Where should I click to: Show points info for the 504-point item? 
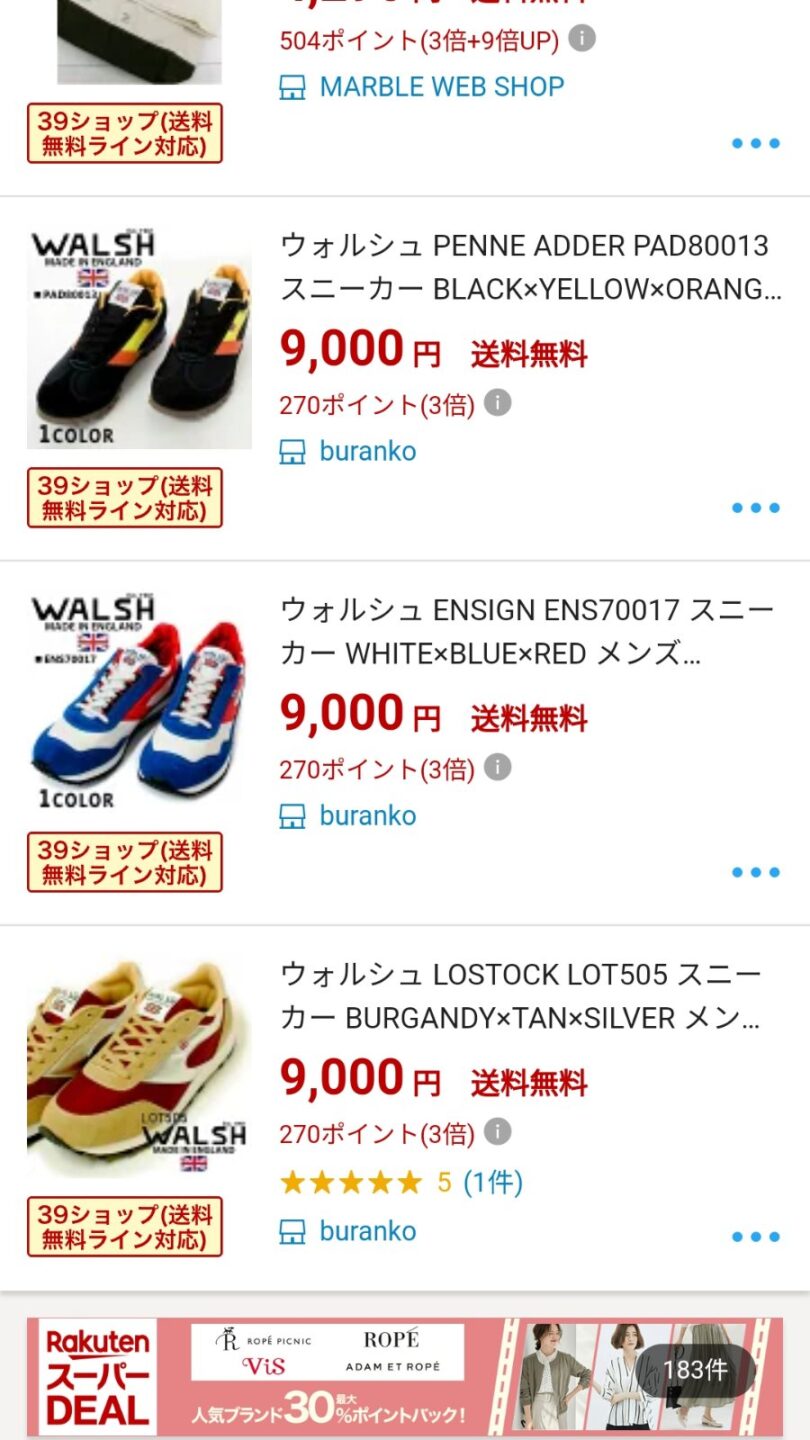click(x=582, y=39)
